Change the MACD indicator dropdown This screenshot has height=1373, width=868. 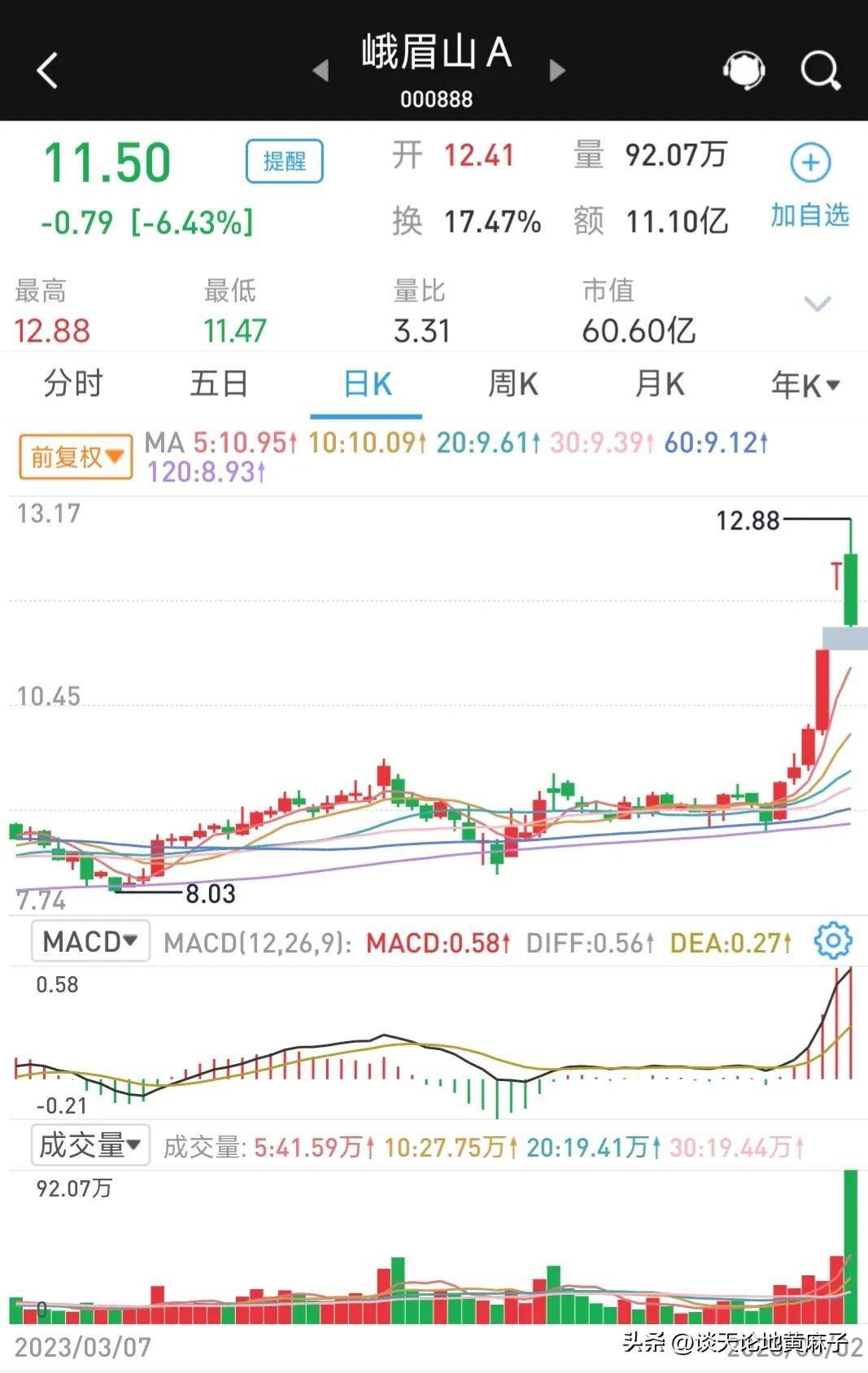point(90,942)
